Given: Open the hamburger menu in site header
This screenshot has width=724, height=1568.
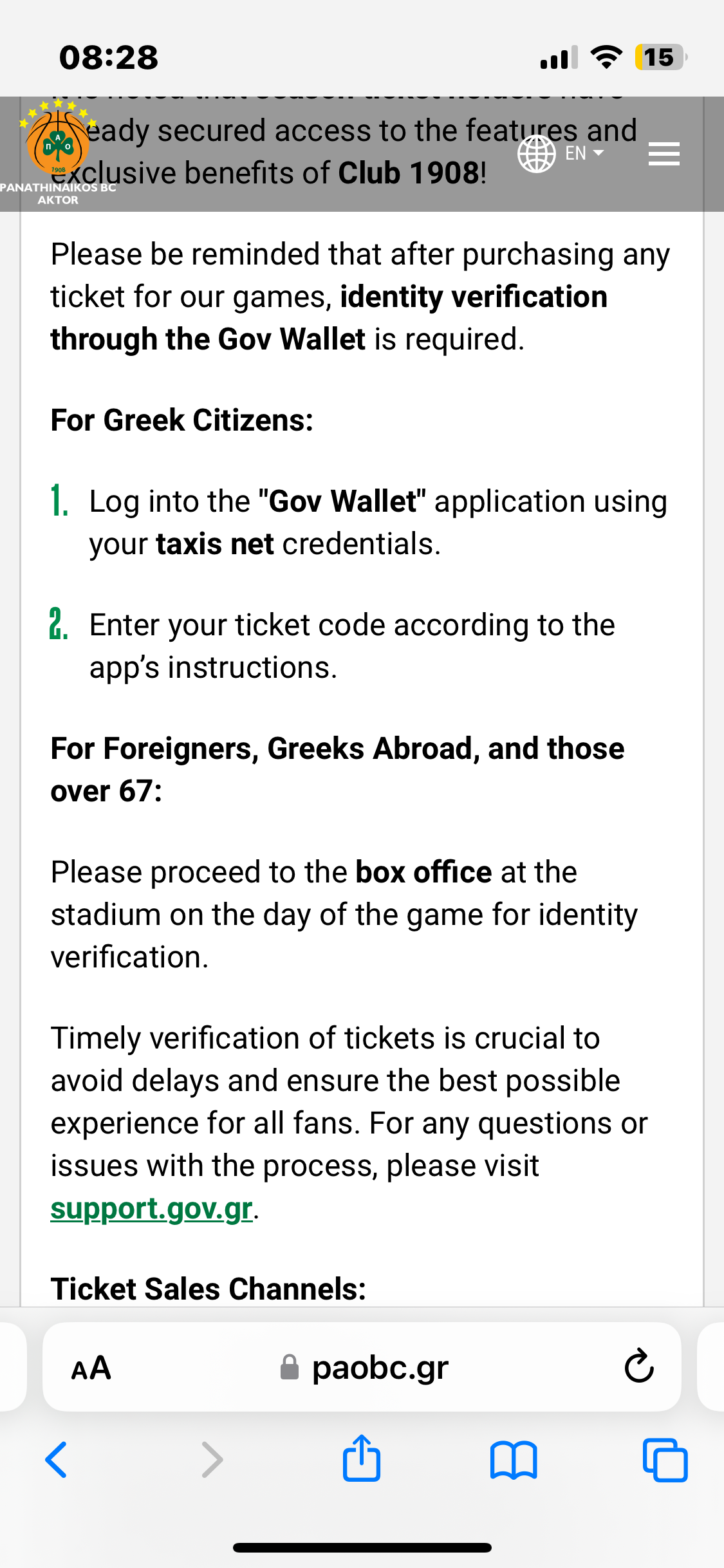Looking at the screenshot, I should point(664,154).
